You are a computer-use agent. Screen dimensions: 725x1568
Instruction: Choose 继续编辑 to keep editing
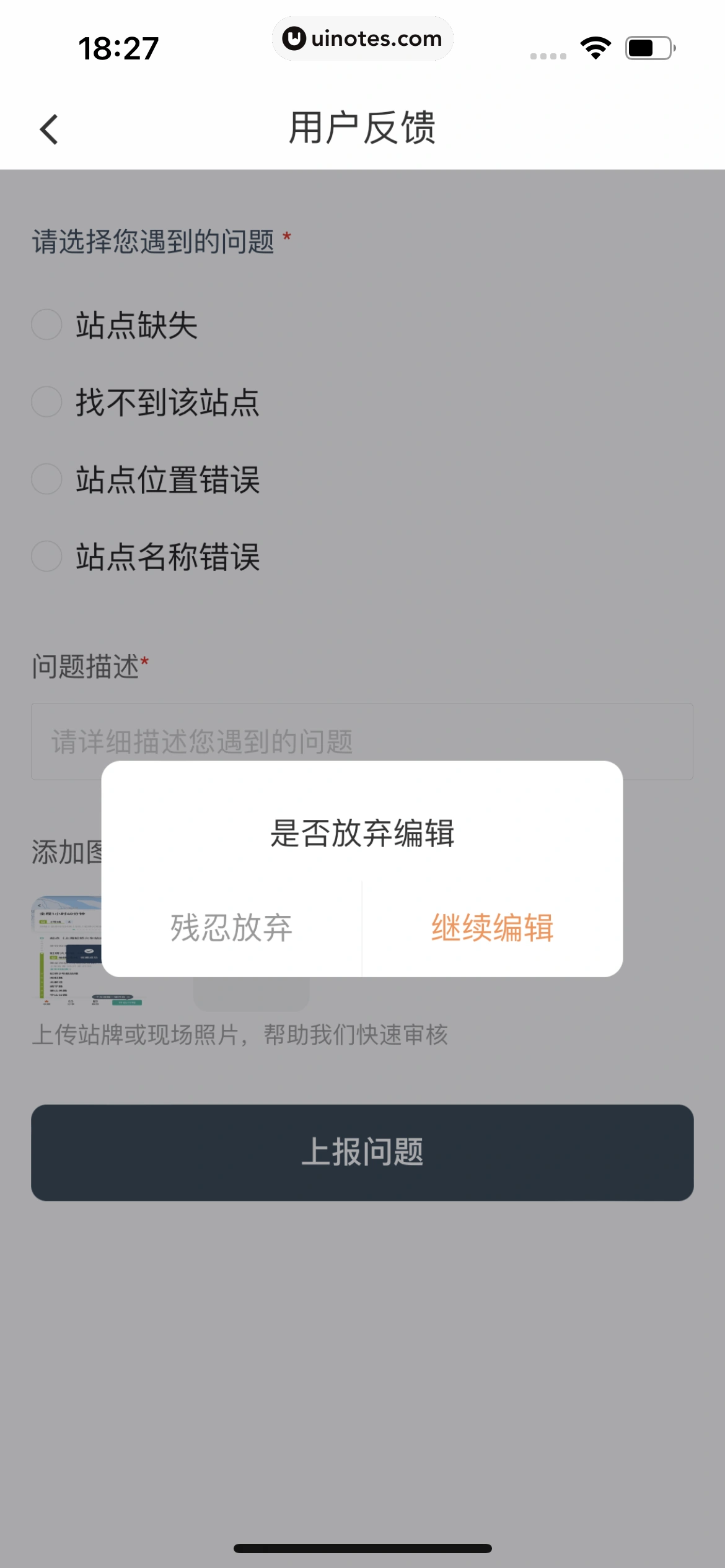[493, 928]
